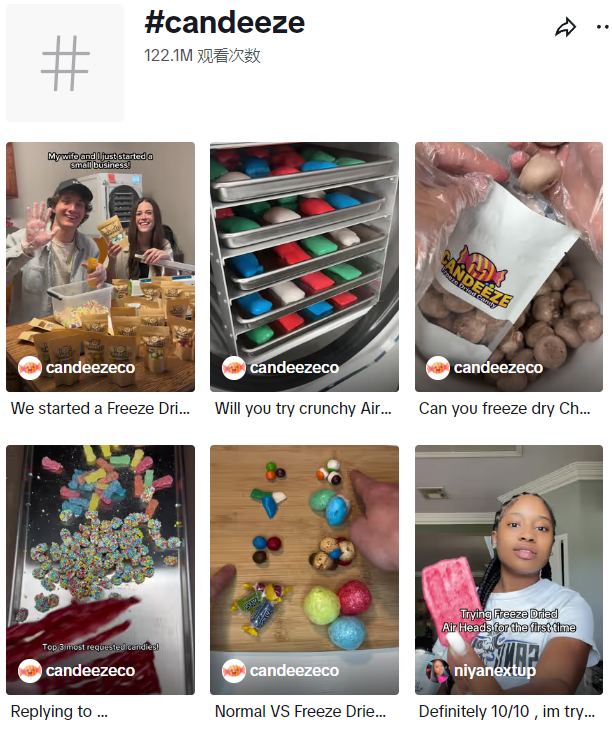Open the three-dot overflow menu

click(602, 28)
